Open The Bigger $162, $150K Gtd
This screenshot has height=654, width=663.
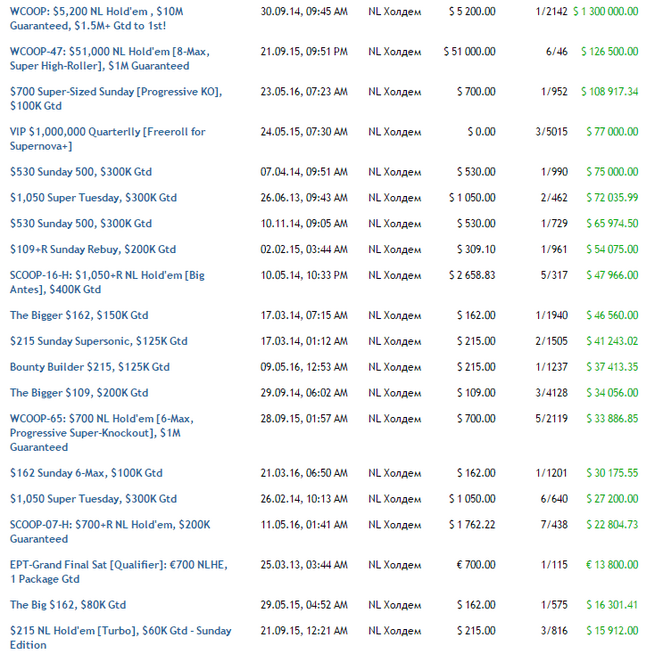pyautogui.click(x=78, y=315)
